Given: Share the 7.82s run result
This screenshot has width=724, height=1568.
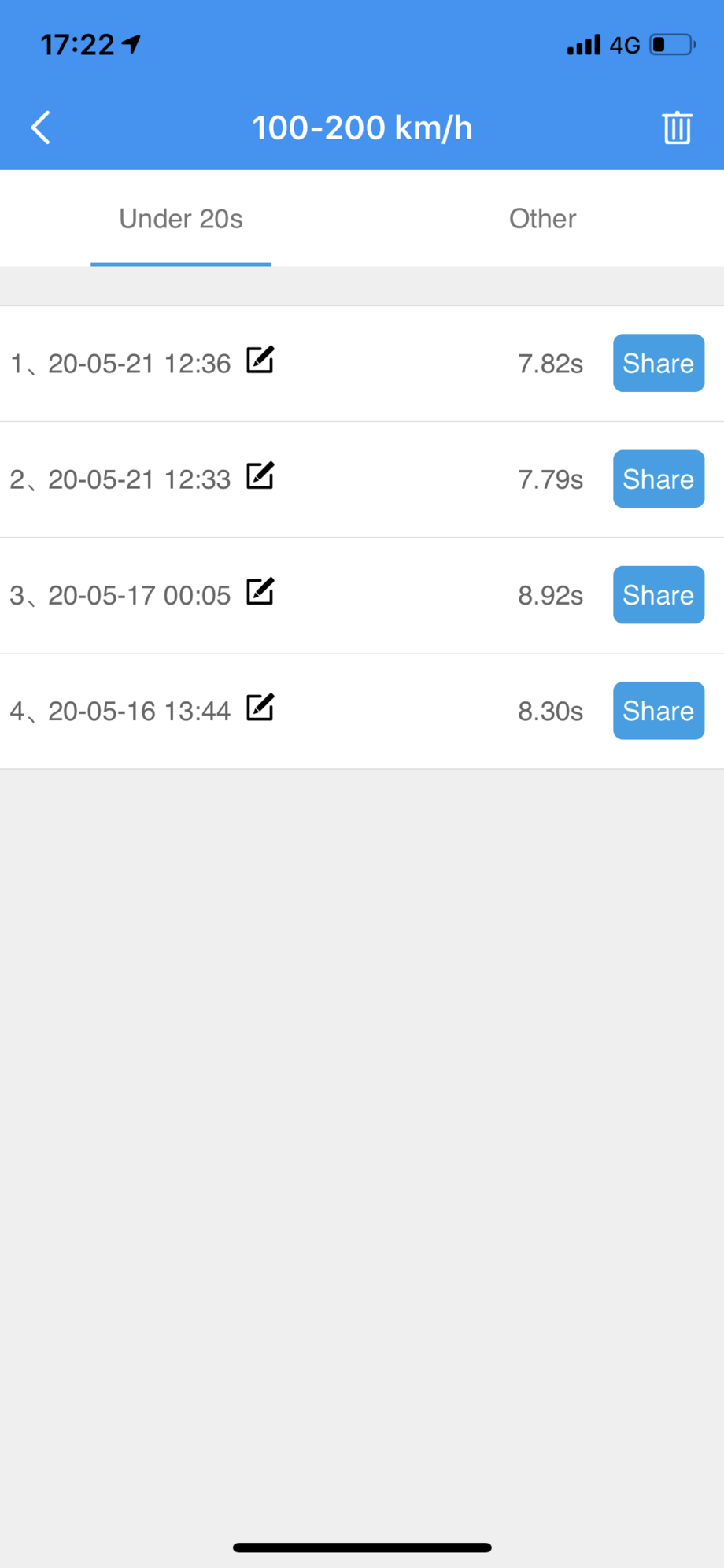Looking at the screenshot, I should (659, 363).
